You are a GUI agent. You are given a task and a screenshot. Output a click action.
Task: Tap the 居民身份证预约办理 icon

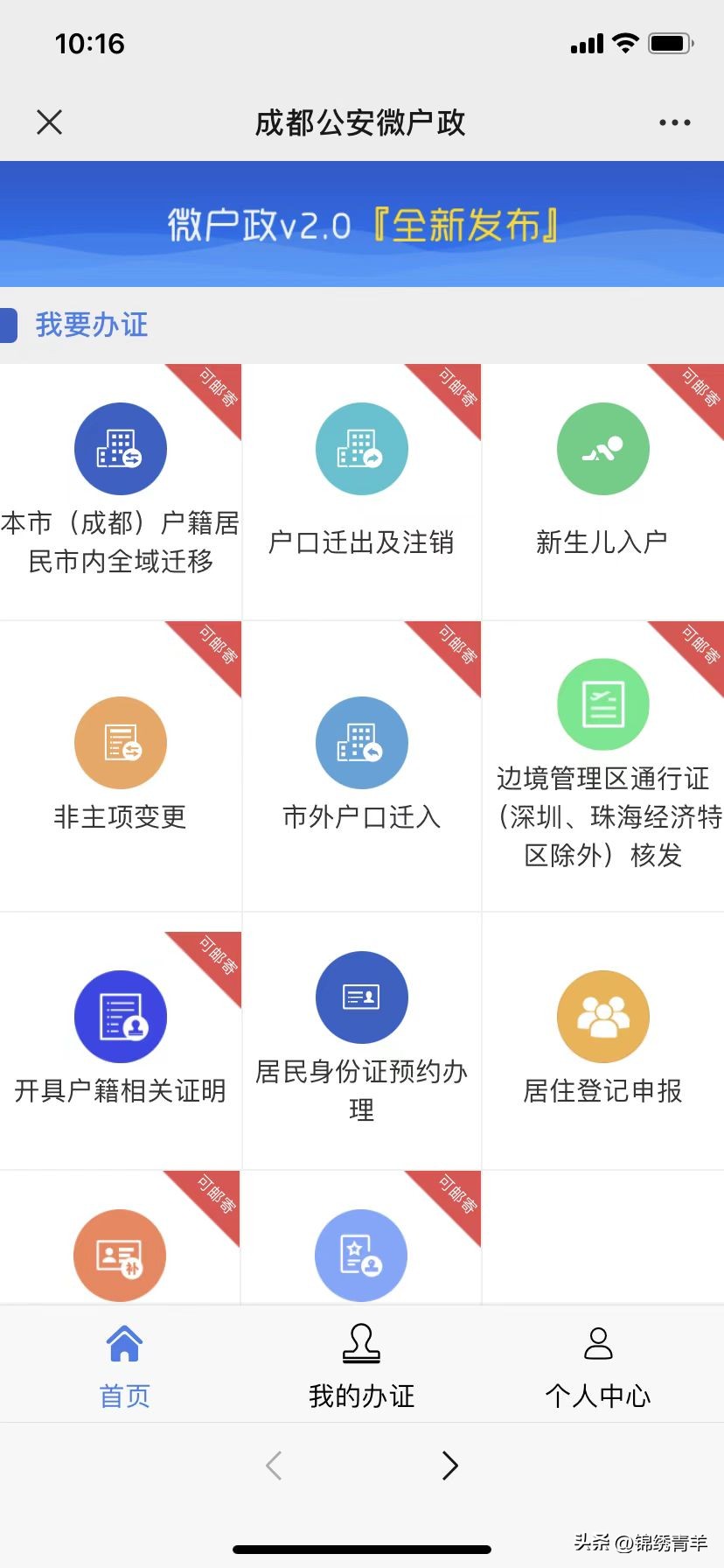[361, 997]
